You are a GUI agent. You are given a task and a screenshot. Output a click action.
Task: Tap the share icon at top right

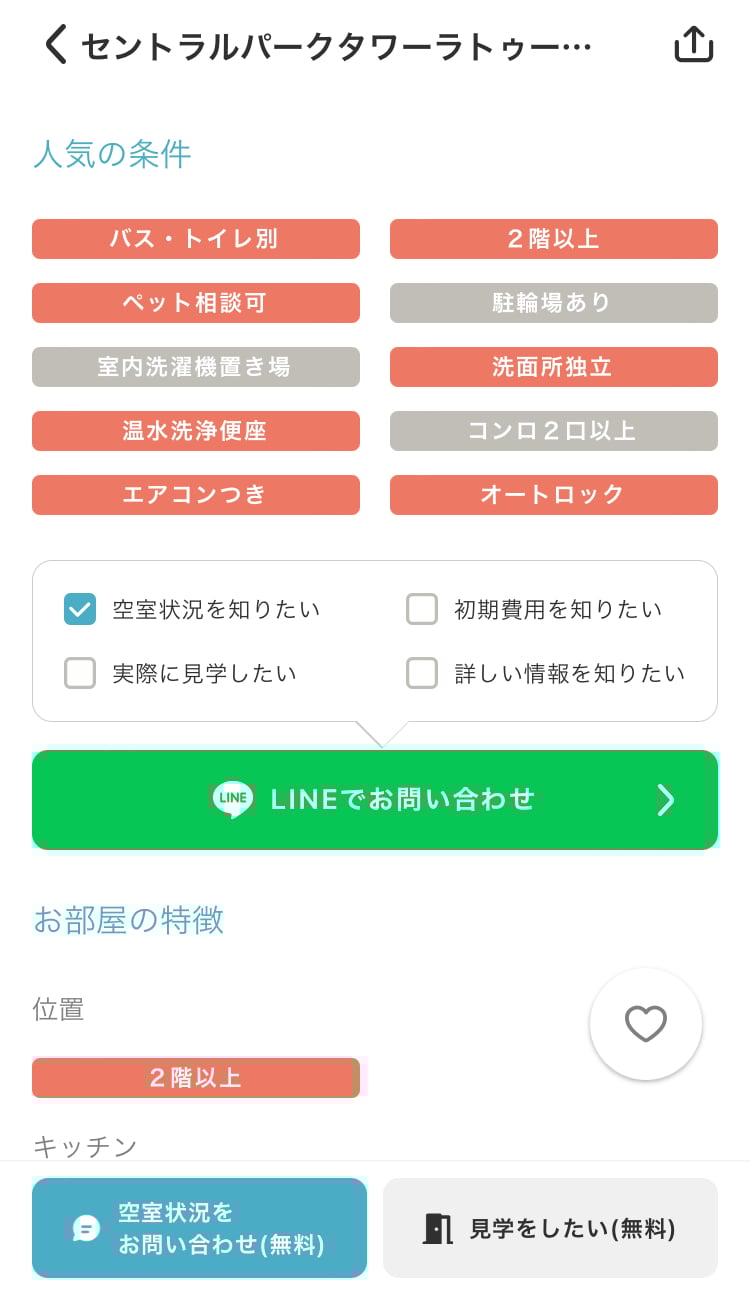[693, 44]
